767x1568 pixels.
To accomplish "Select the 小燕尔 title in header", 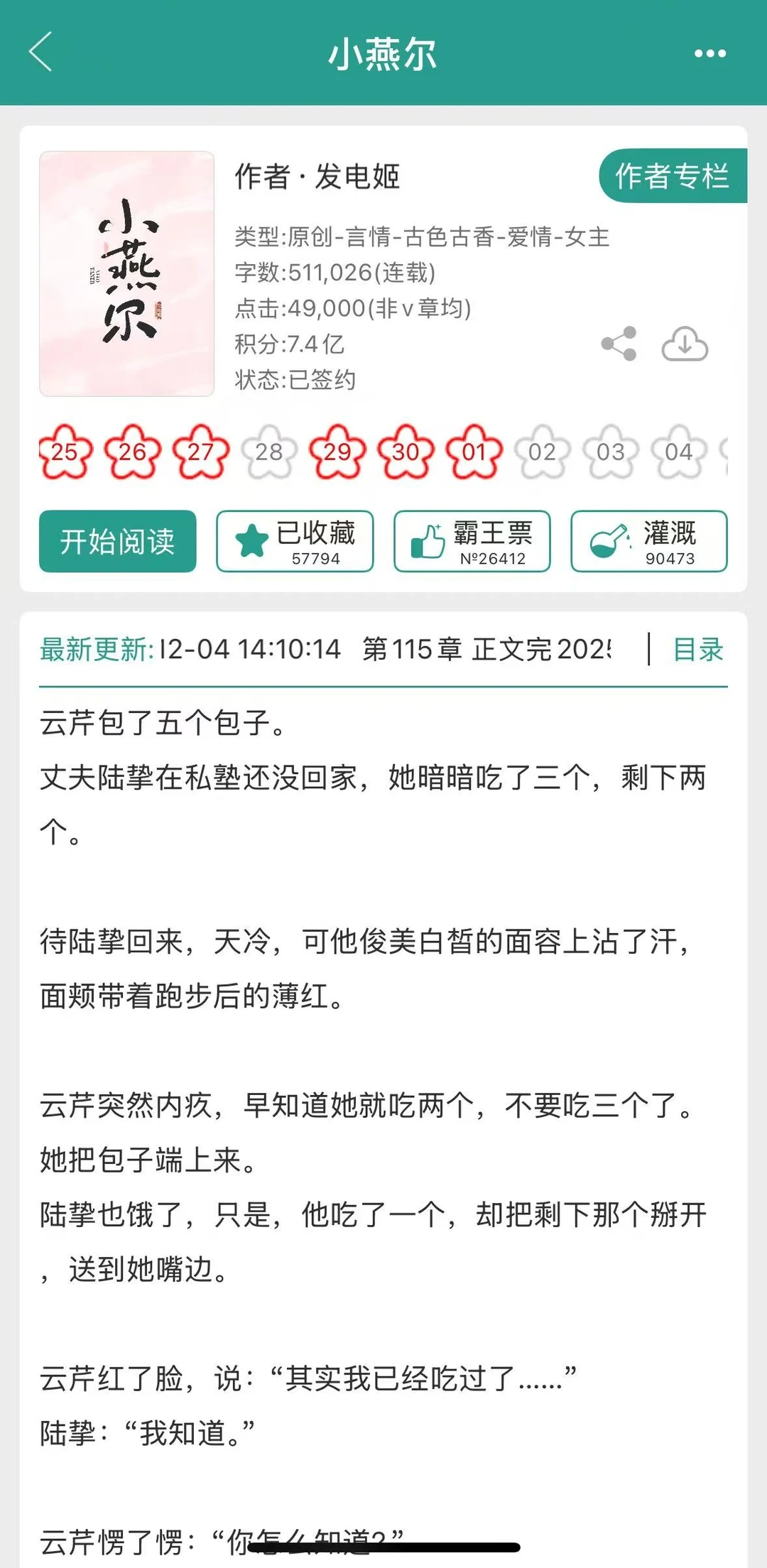I will (383, 53).
